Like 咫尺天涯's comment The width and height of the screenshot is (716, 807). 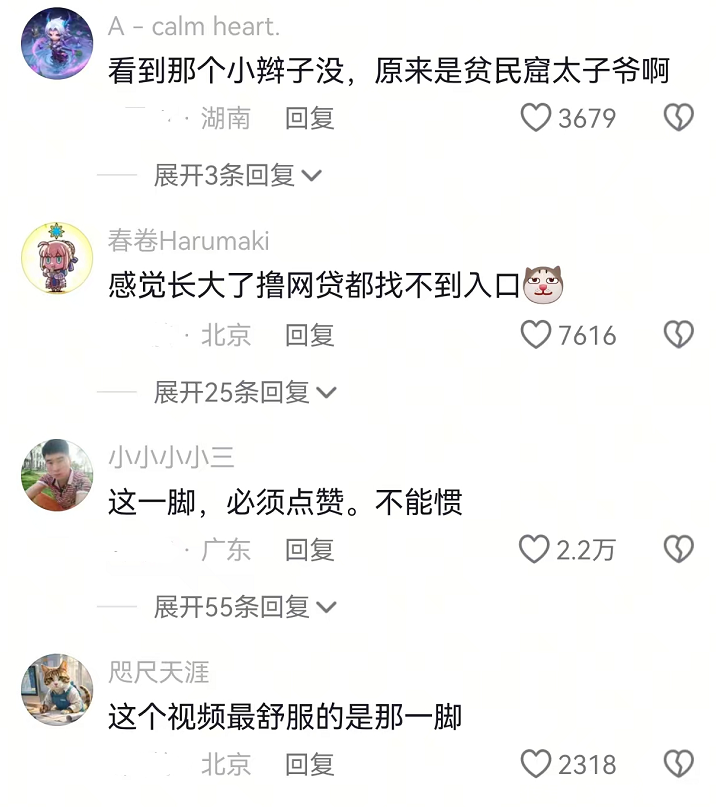pos(537,766)
